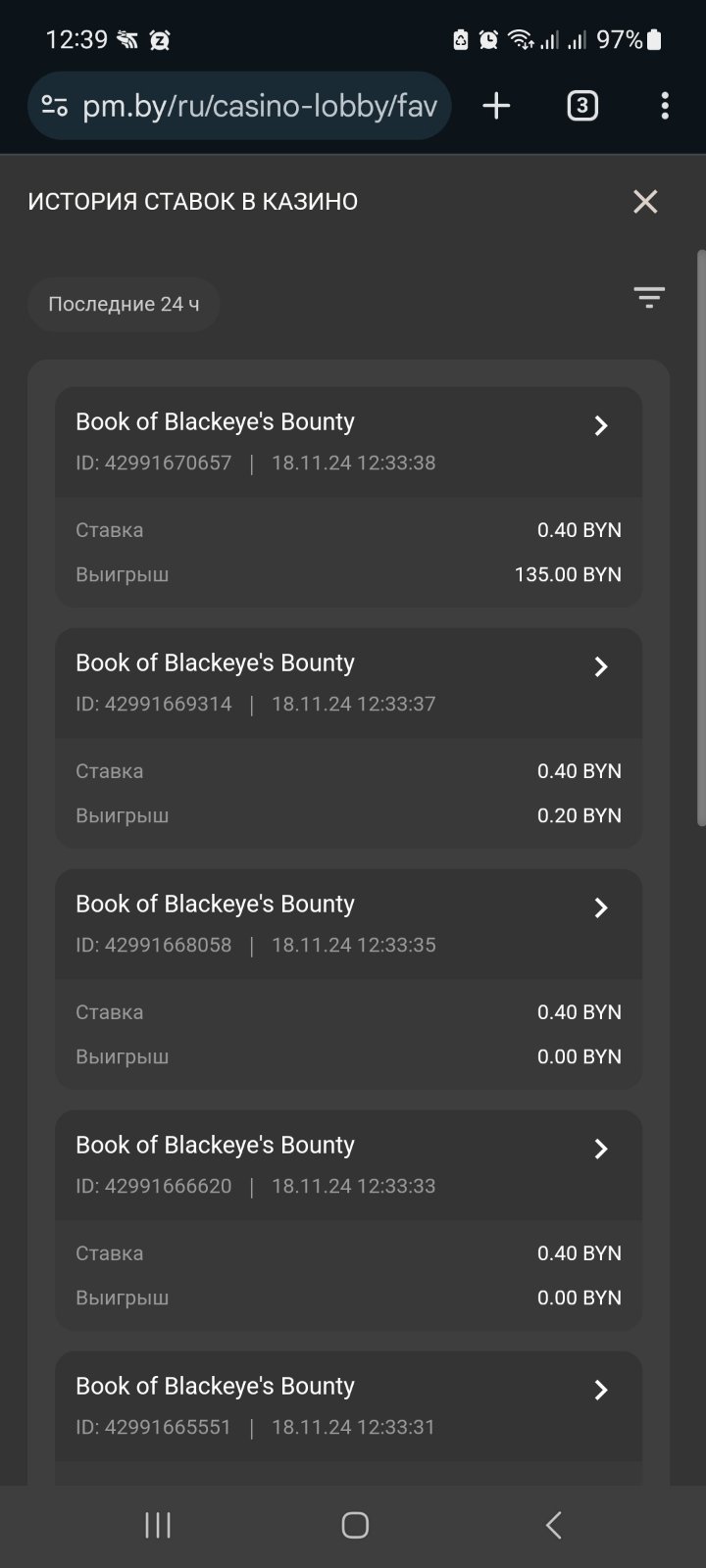
Task: View site info icon in address bar
Action: click(55, 106)
